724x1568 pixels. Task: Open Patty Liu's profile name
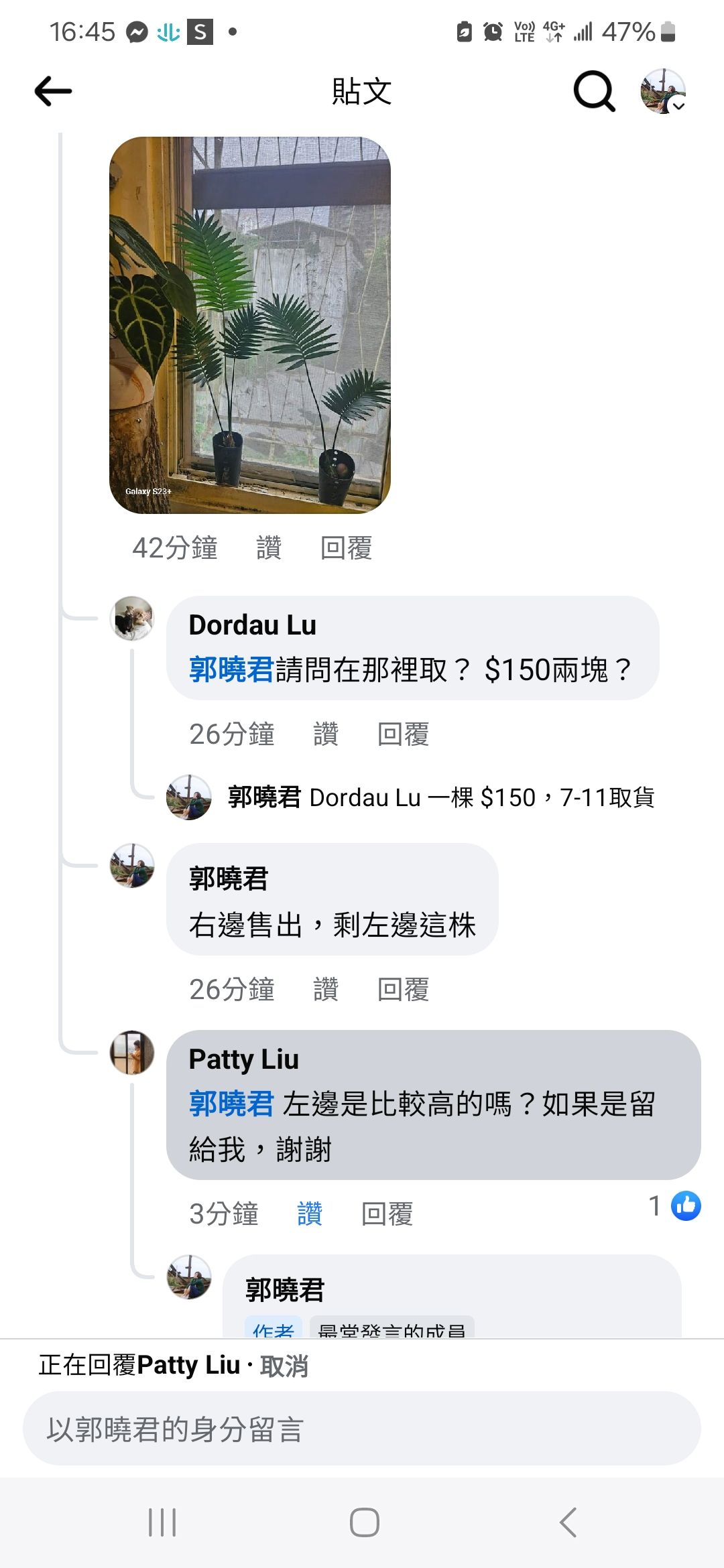point(243,1059)
